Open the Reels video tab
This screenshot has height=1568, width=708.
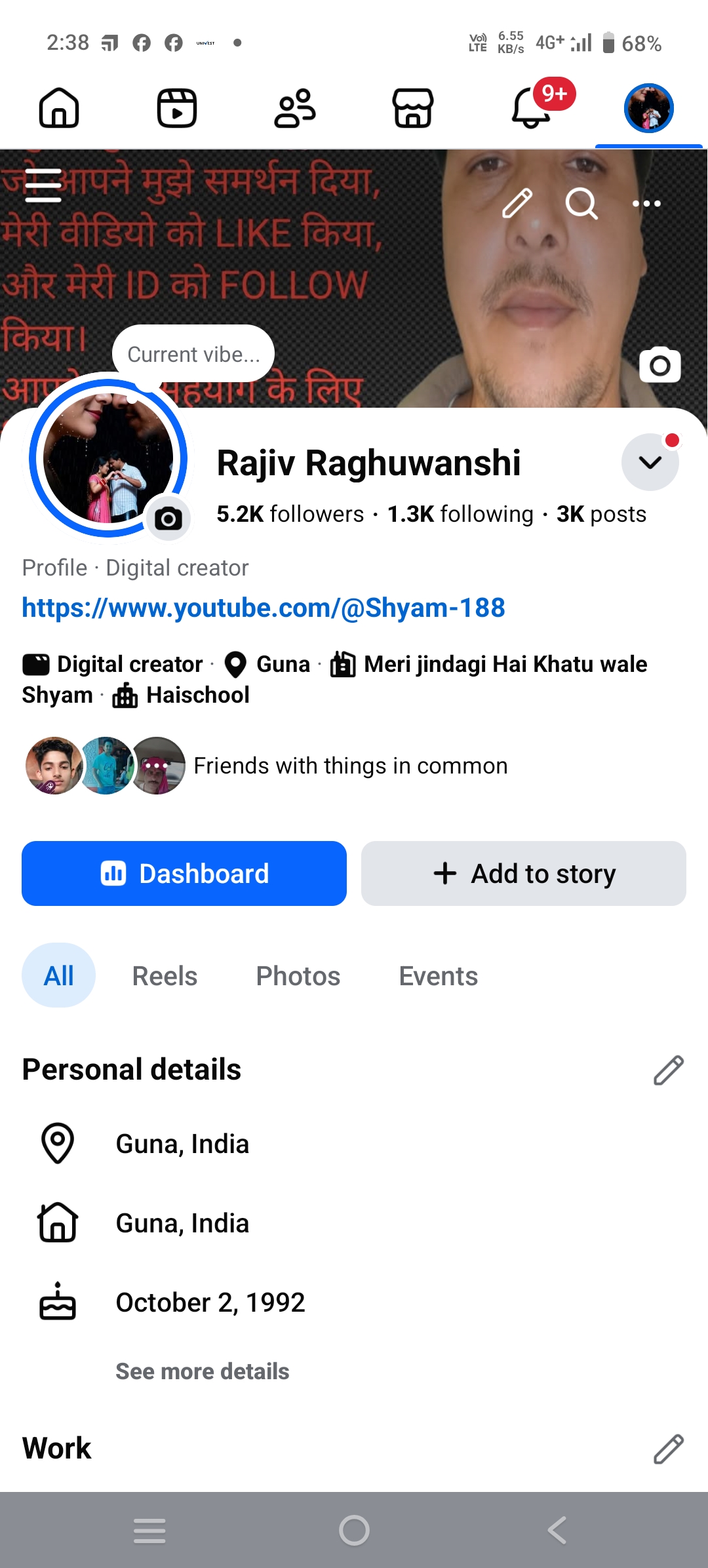(177, 108)
